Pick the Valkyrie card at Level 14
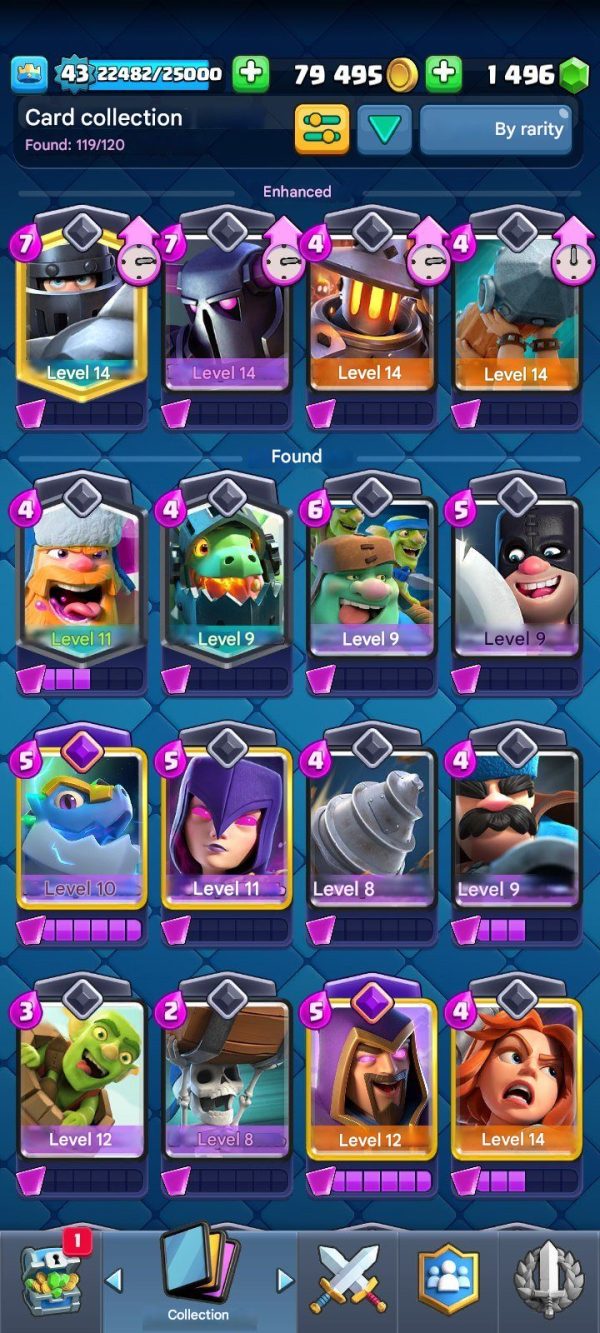 point(515,1081)
